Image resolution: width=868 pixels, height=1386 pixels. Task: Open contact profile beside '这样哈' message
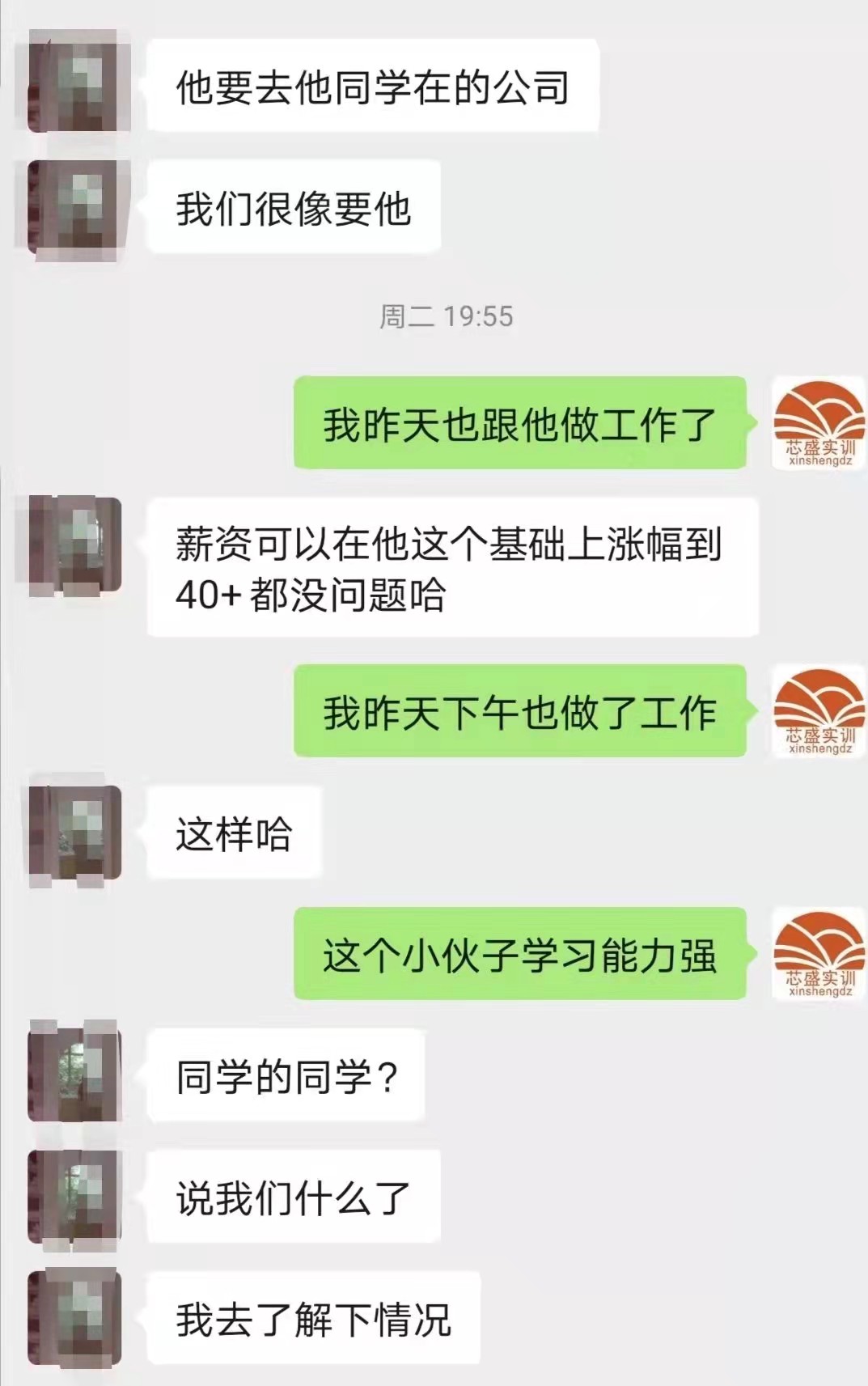click(74, 833)
